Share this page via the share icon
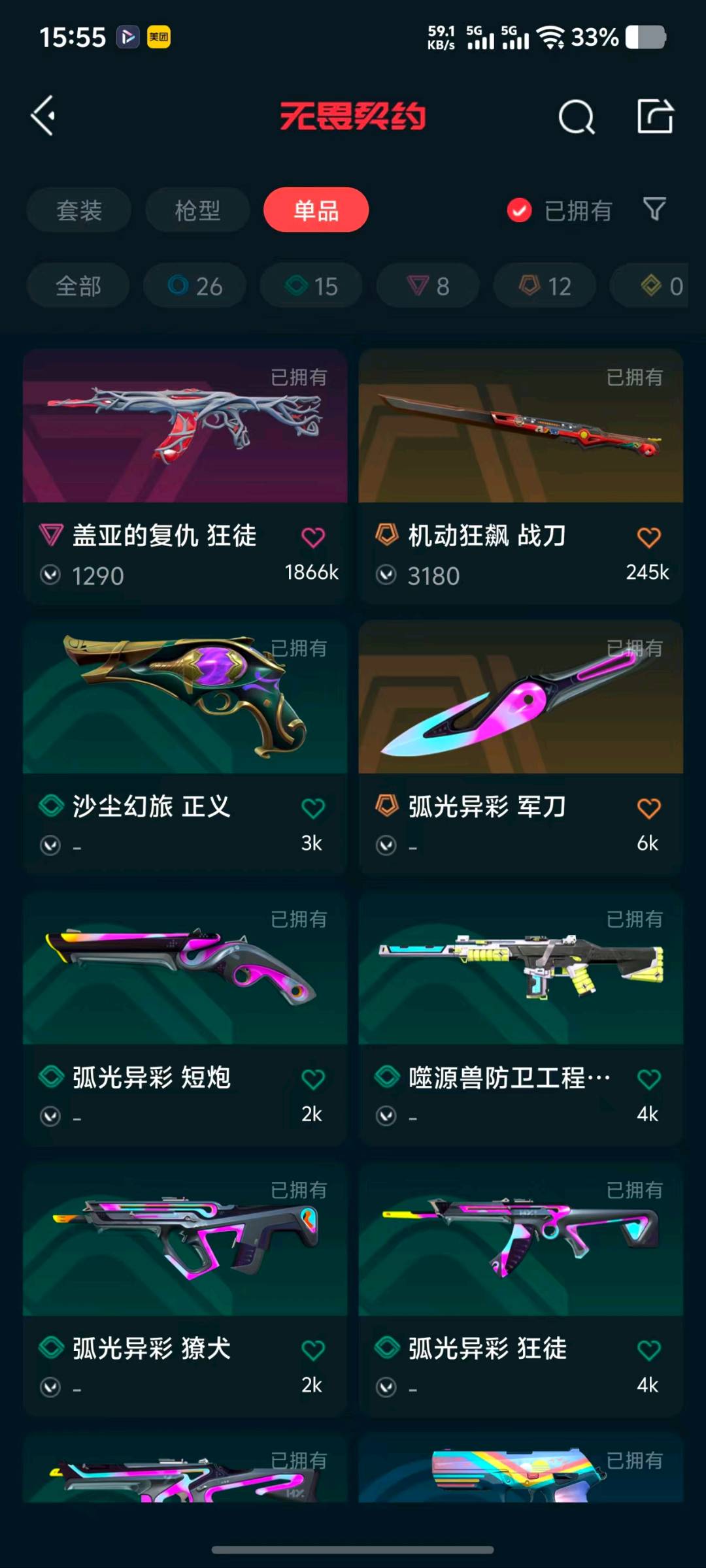The image size is (706, 1568). pos(655,117)
